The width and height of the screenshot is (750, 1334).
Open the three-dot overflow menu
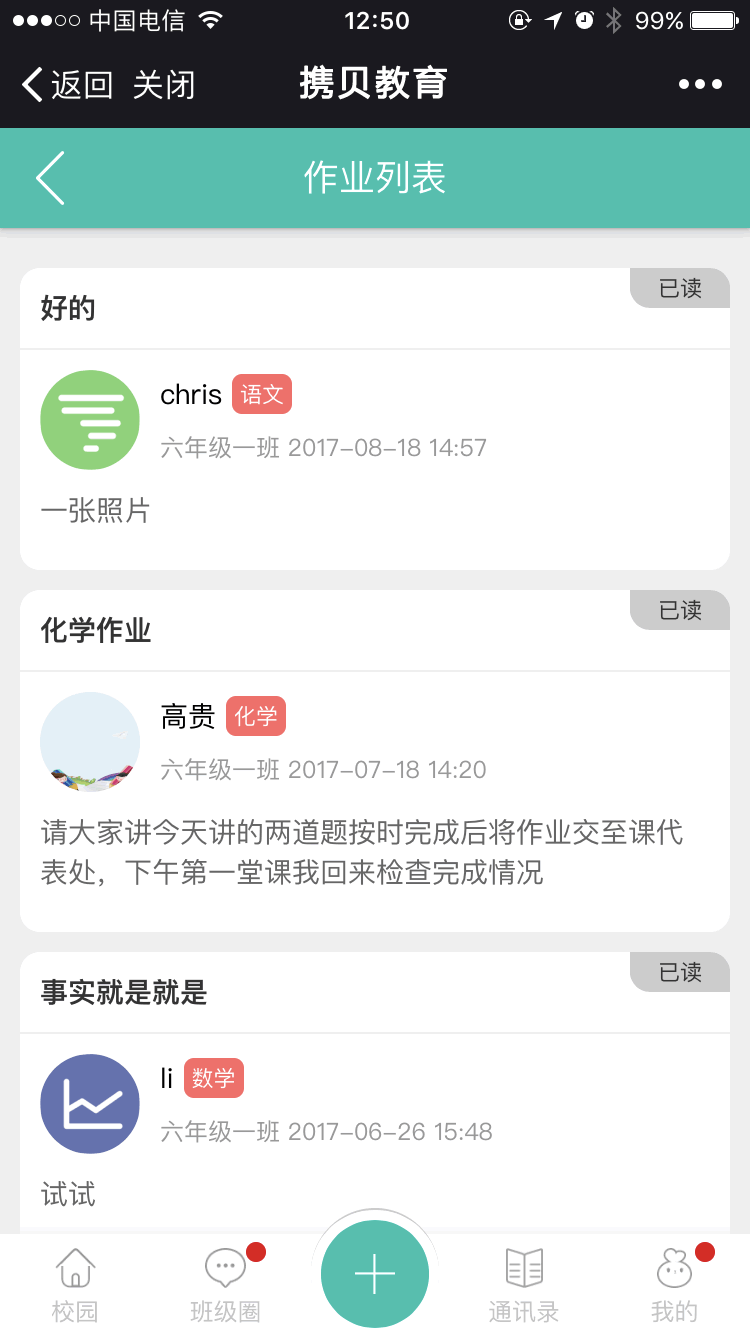click(x=700, y=84)
